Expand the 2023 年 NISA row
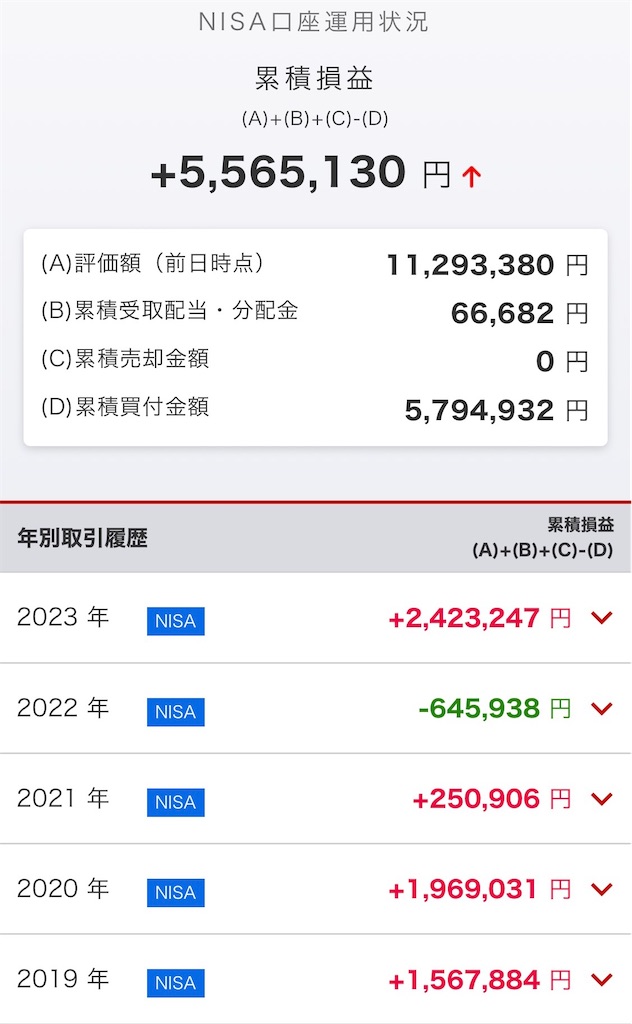The image size is (632, 1024). tap(601, 619)
